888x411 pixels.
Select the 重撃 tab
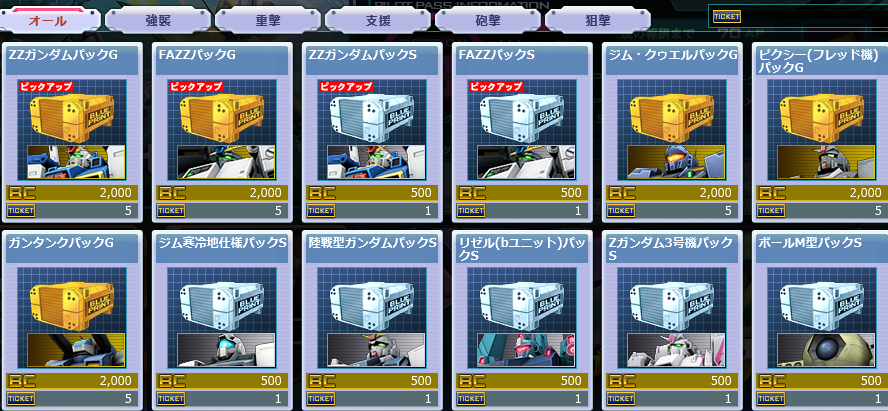(x=267, y=19)
